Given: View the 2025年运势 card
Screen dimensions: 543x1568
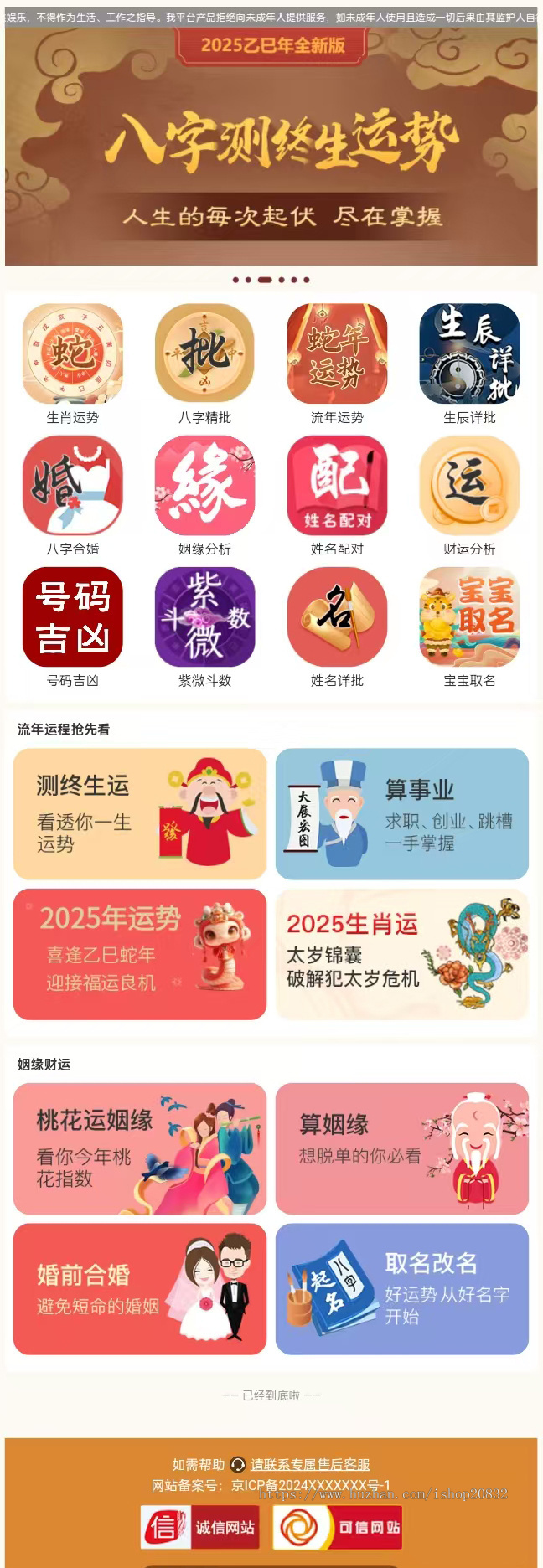Looking at the screenshot, I should coord(140,954).
